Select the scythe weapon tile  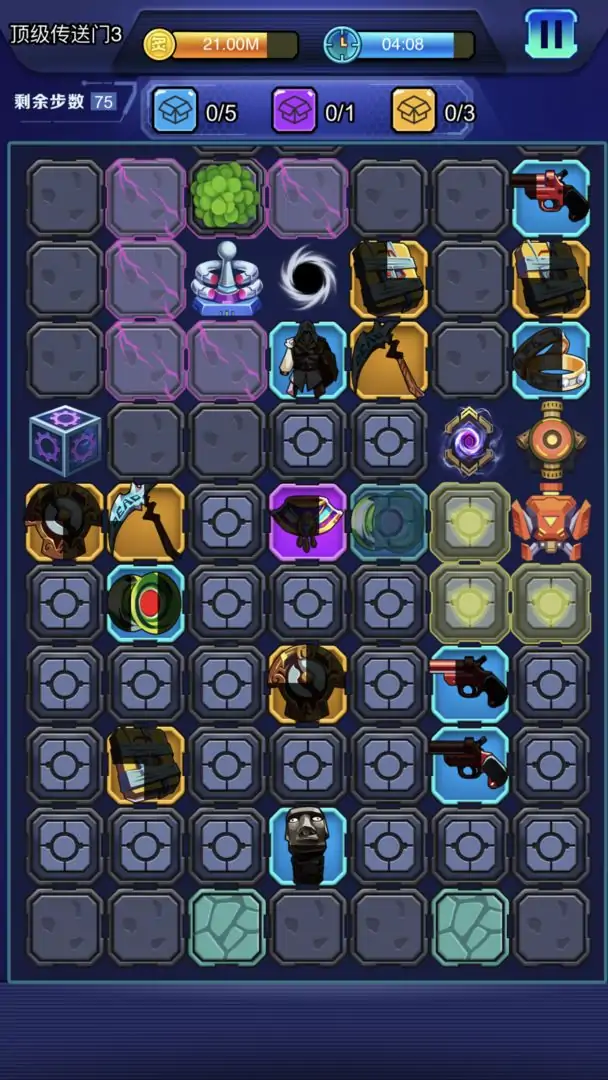(x=146, y=522)
